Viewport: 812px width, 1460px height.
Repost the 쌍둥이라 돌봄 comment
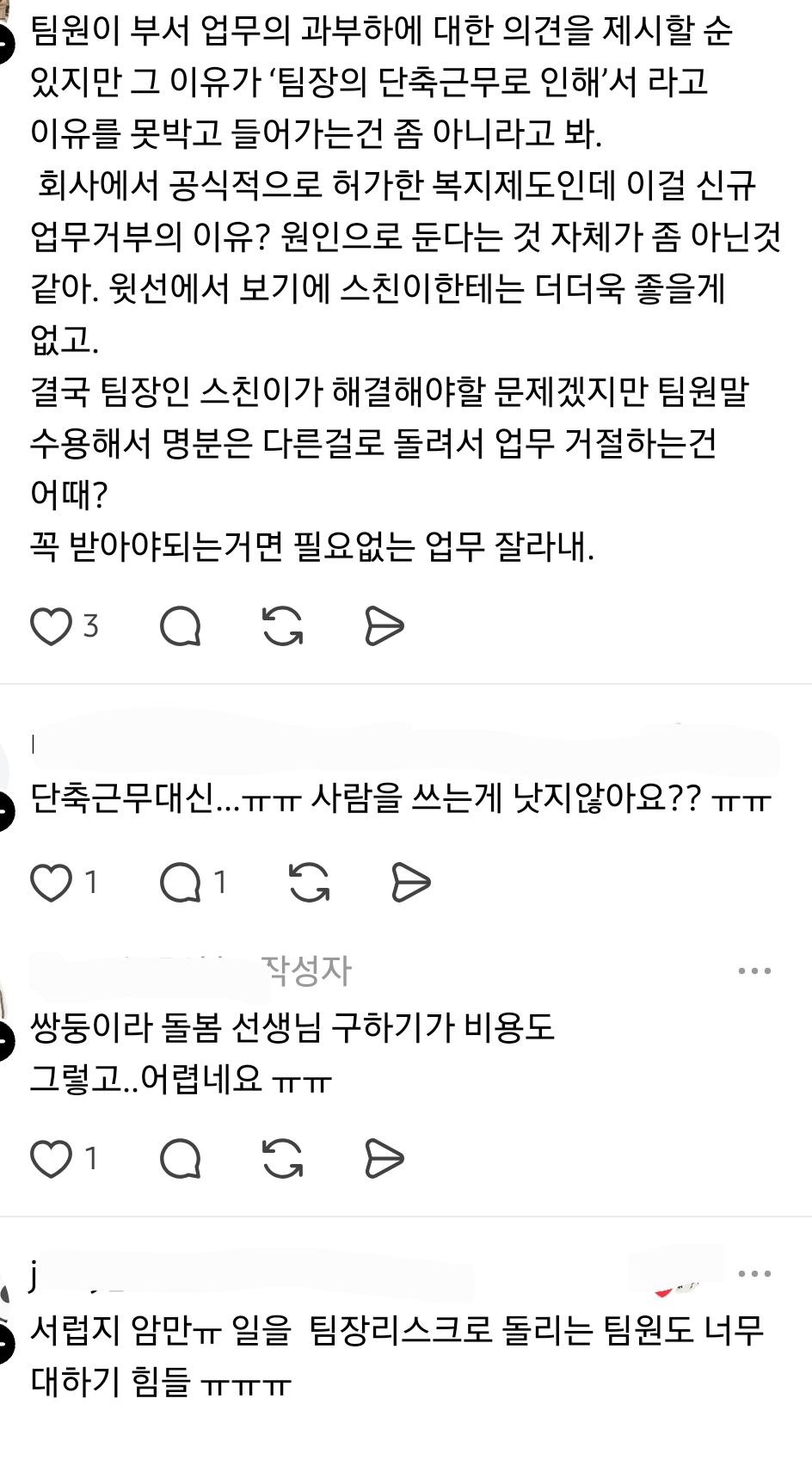[282, 1158]
